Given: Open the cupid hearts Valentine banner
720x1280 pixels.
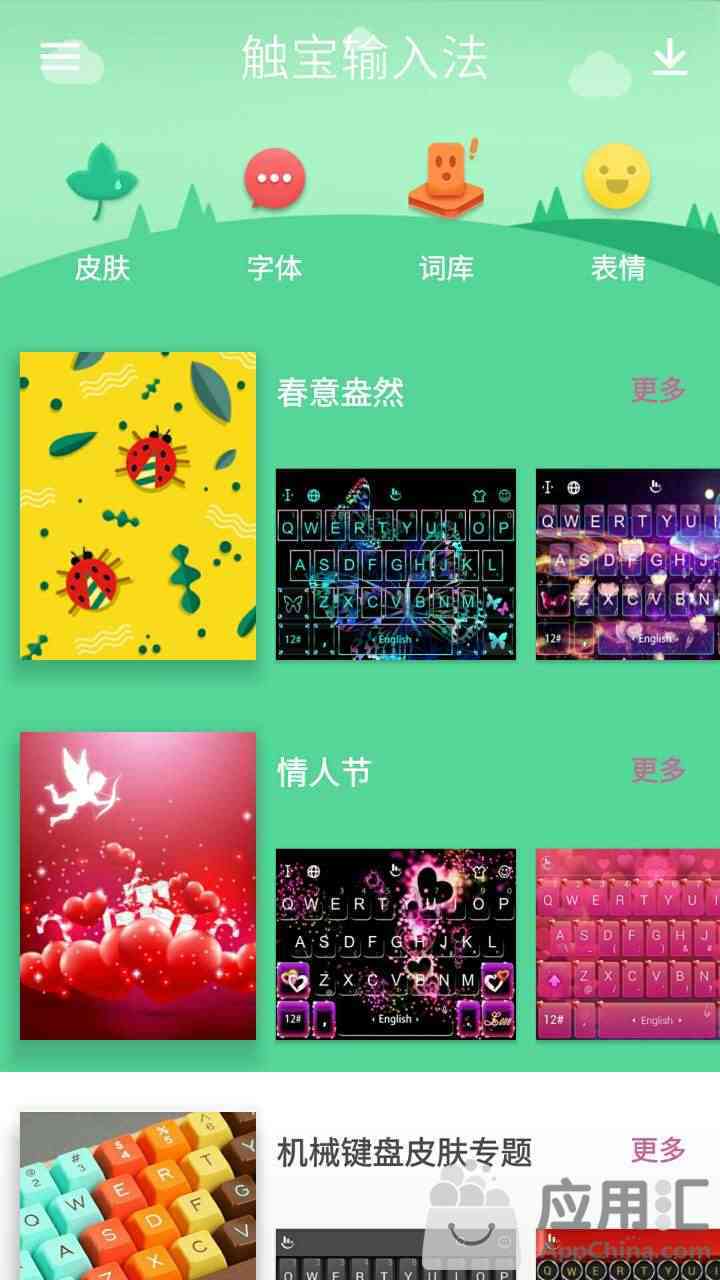Looking at the screenshot, I should 138,886.
